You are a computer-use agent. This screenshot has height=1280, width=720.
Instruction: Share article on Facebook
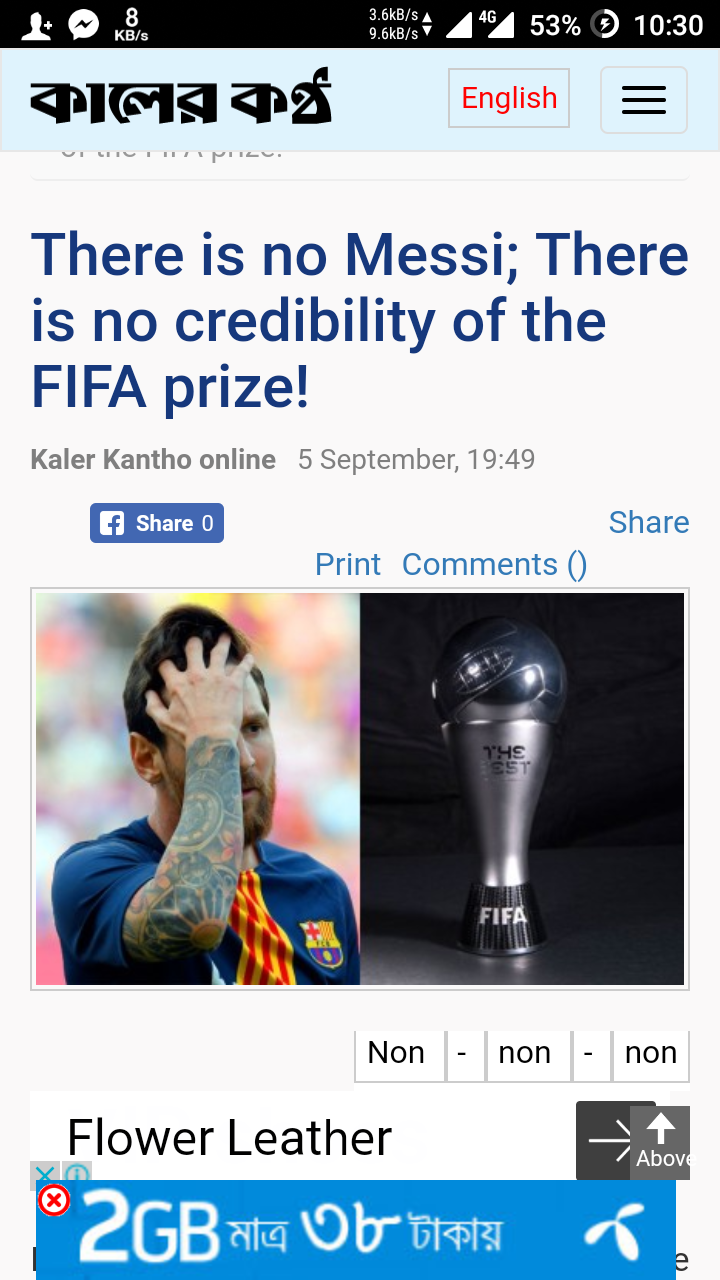[x=157, y=523]
